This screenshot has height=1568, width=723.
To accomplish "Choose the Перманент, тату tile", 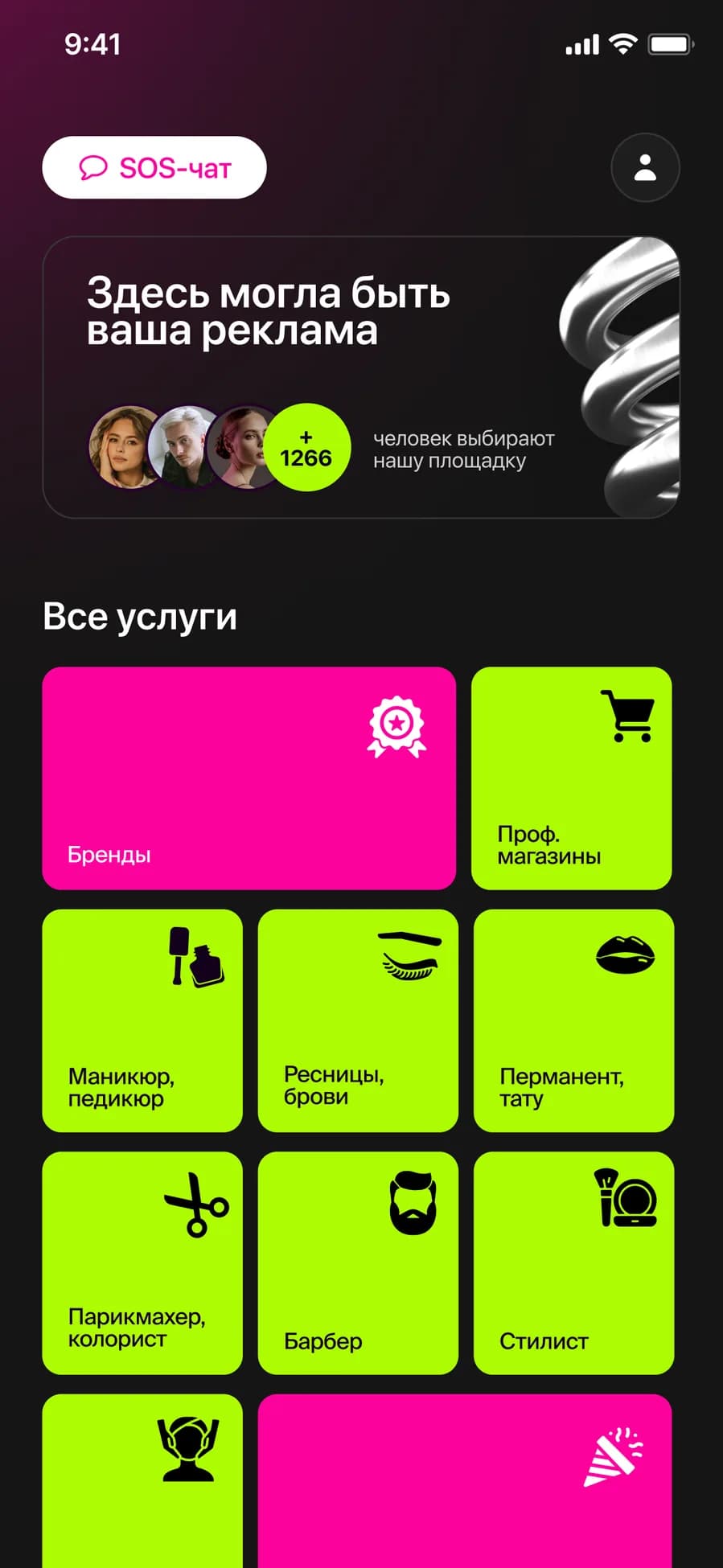I will coord(573,1020).
